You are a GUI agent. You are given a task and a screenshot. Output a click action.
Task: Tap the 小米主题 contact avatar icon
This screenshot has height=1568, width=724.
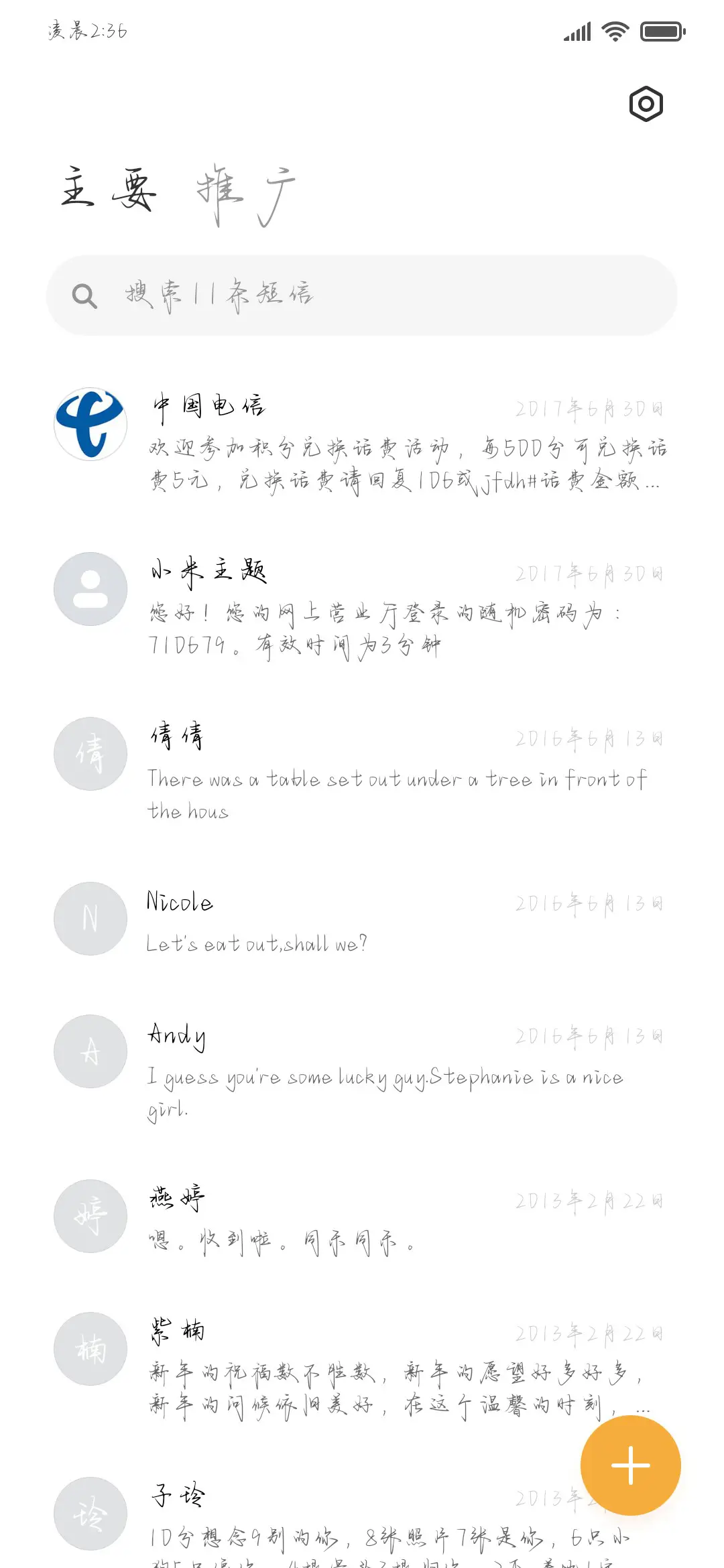click(90, 588)
